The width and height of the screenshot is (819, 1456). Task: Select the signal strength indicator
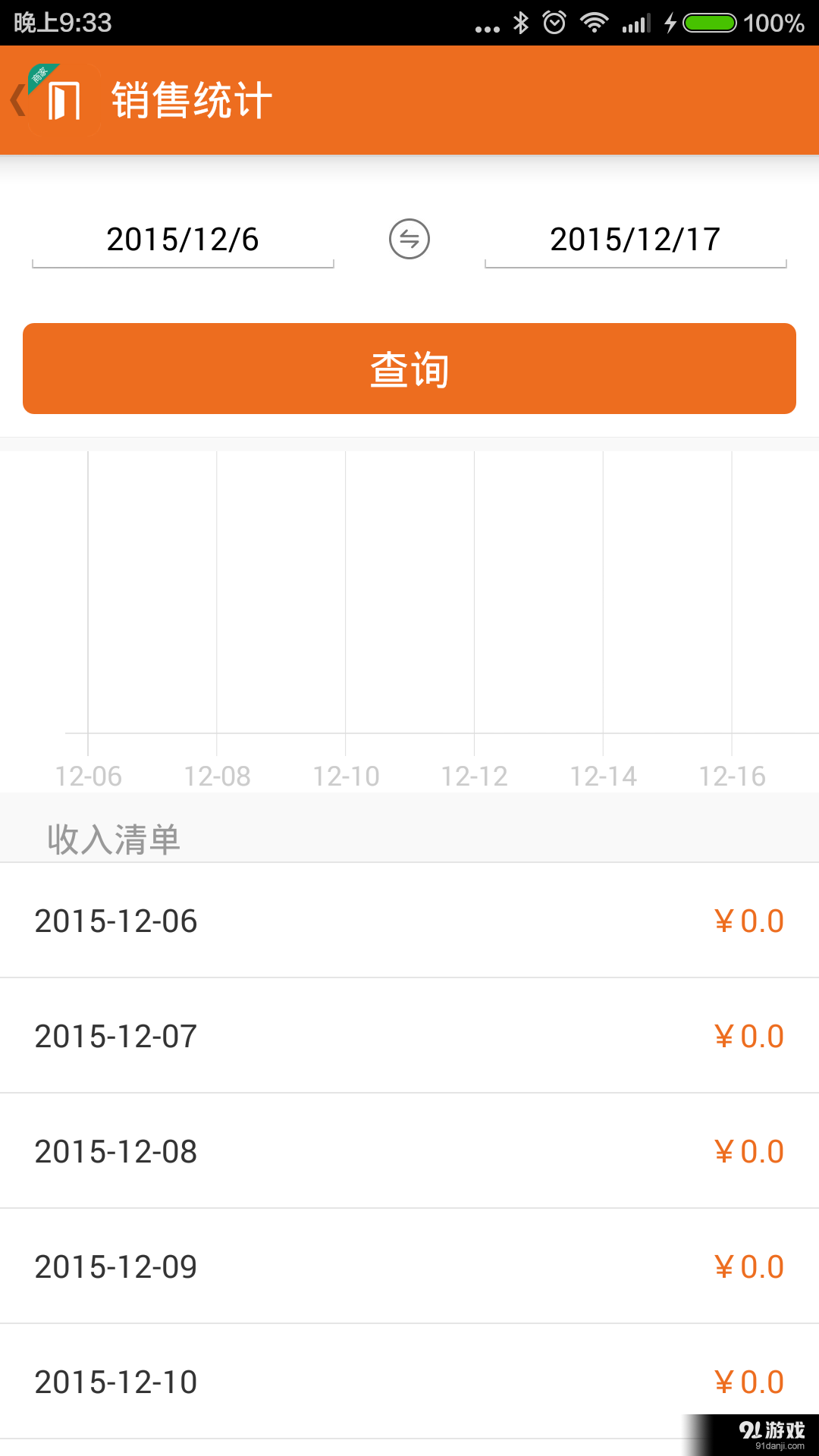[637, 23]
